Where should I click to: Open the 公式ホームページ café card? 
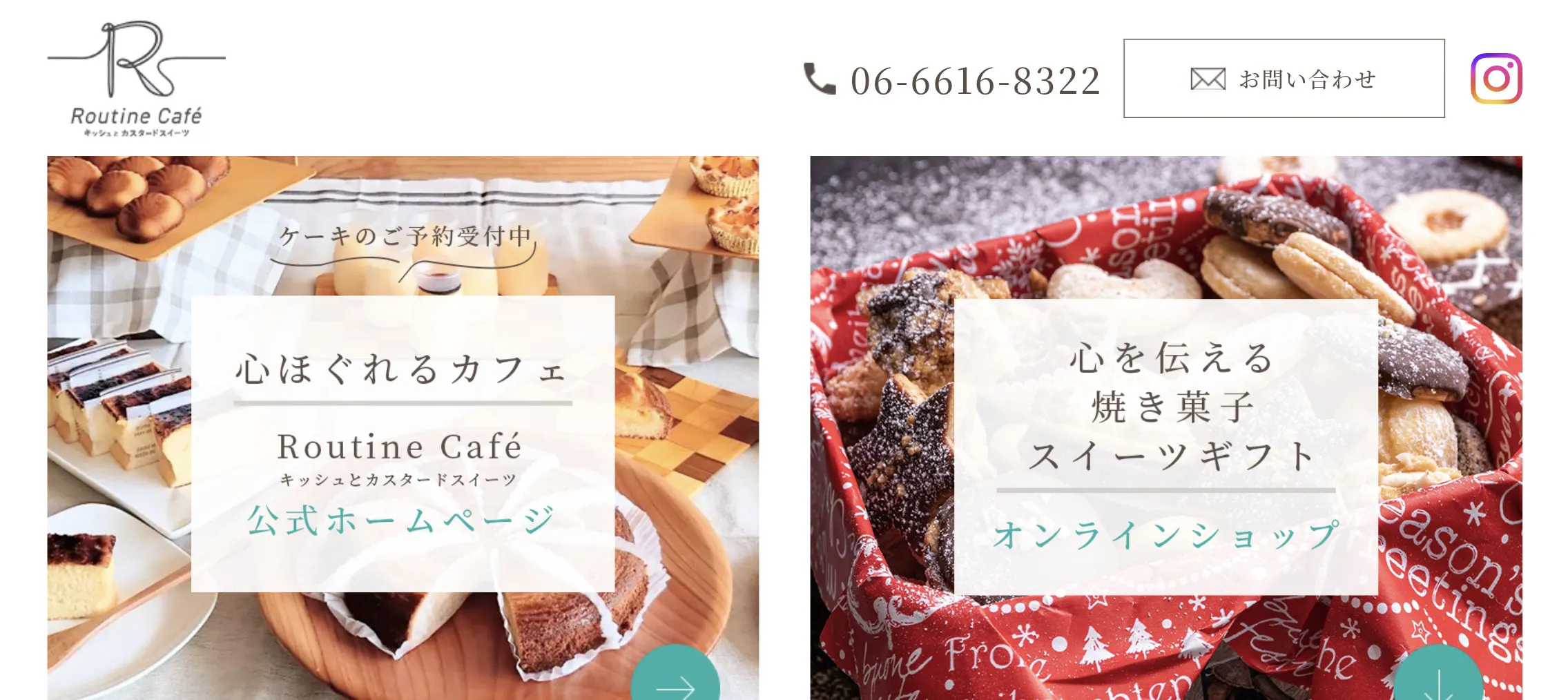(403, 444)
